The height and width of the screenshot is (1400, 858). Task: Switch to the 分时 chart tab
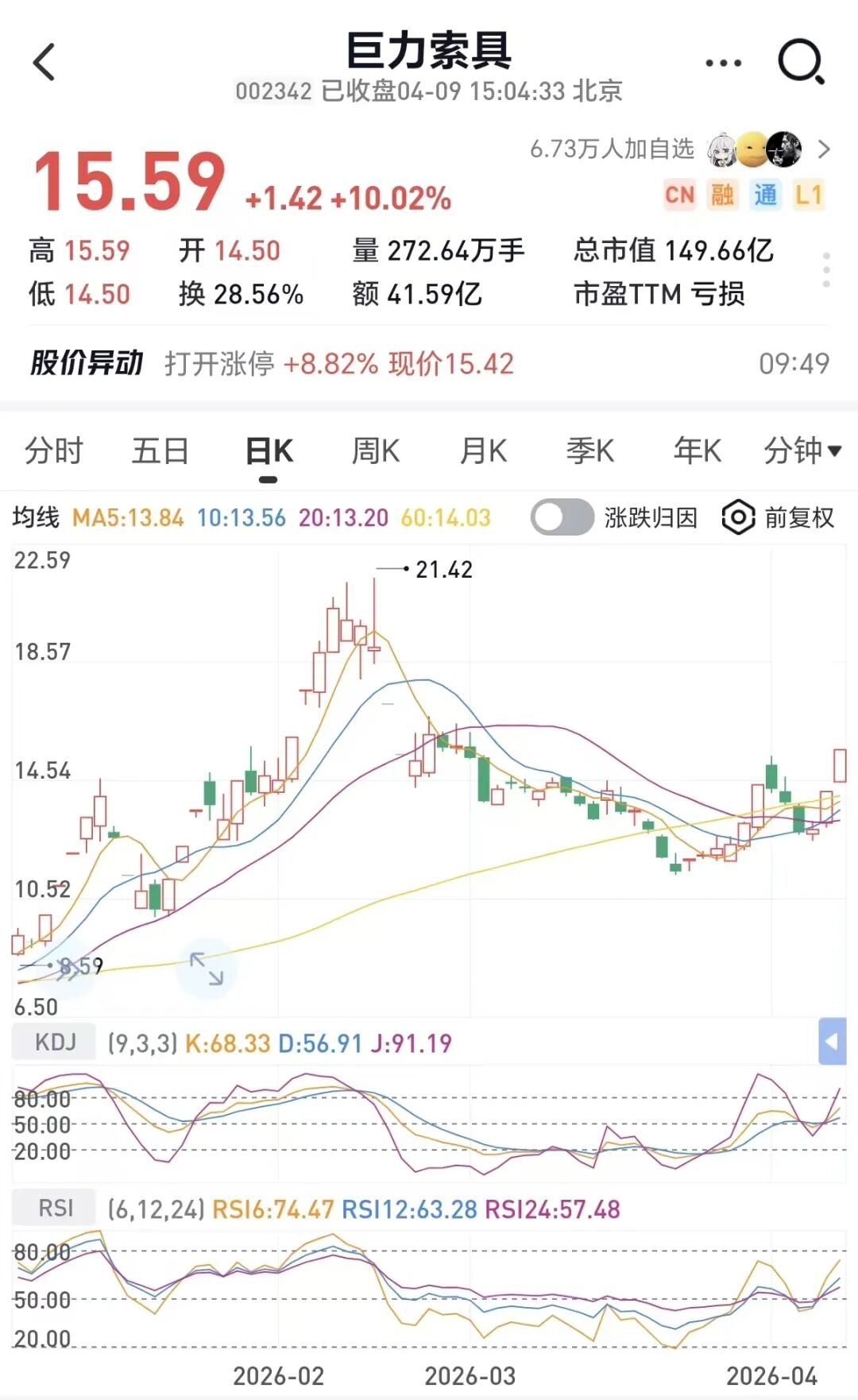click(53, 451)
